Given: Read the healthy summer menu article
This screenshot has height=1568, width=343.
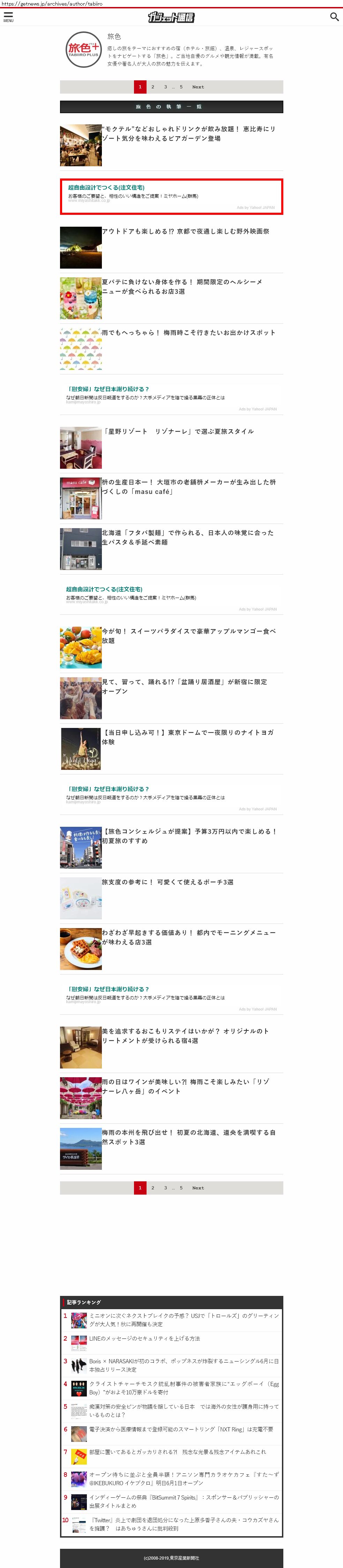Looking at the screenshot, I should (182, 287).
